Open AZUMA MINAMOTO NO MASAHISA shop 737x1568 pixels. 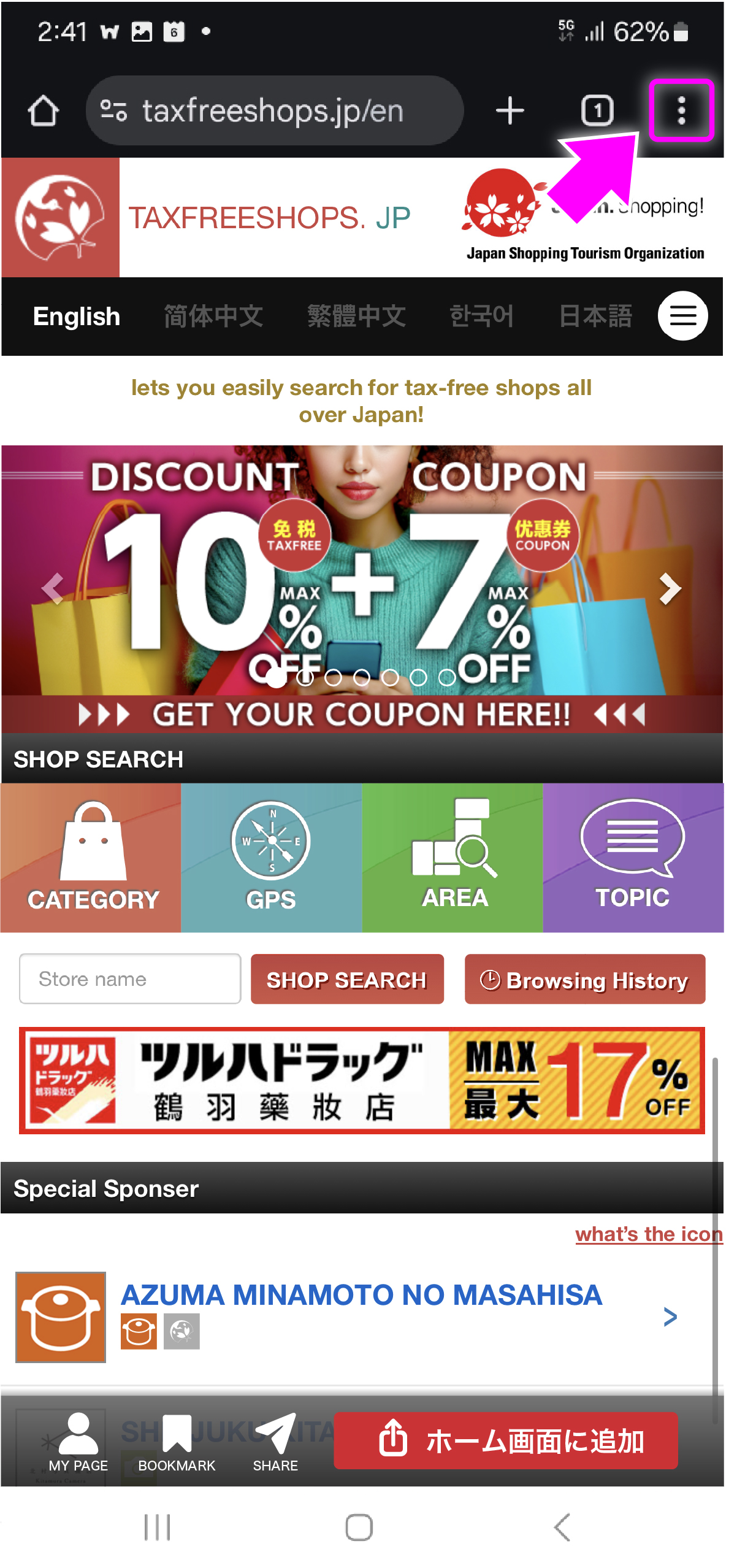click(361, 1296)
